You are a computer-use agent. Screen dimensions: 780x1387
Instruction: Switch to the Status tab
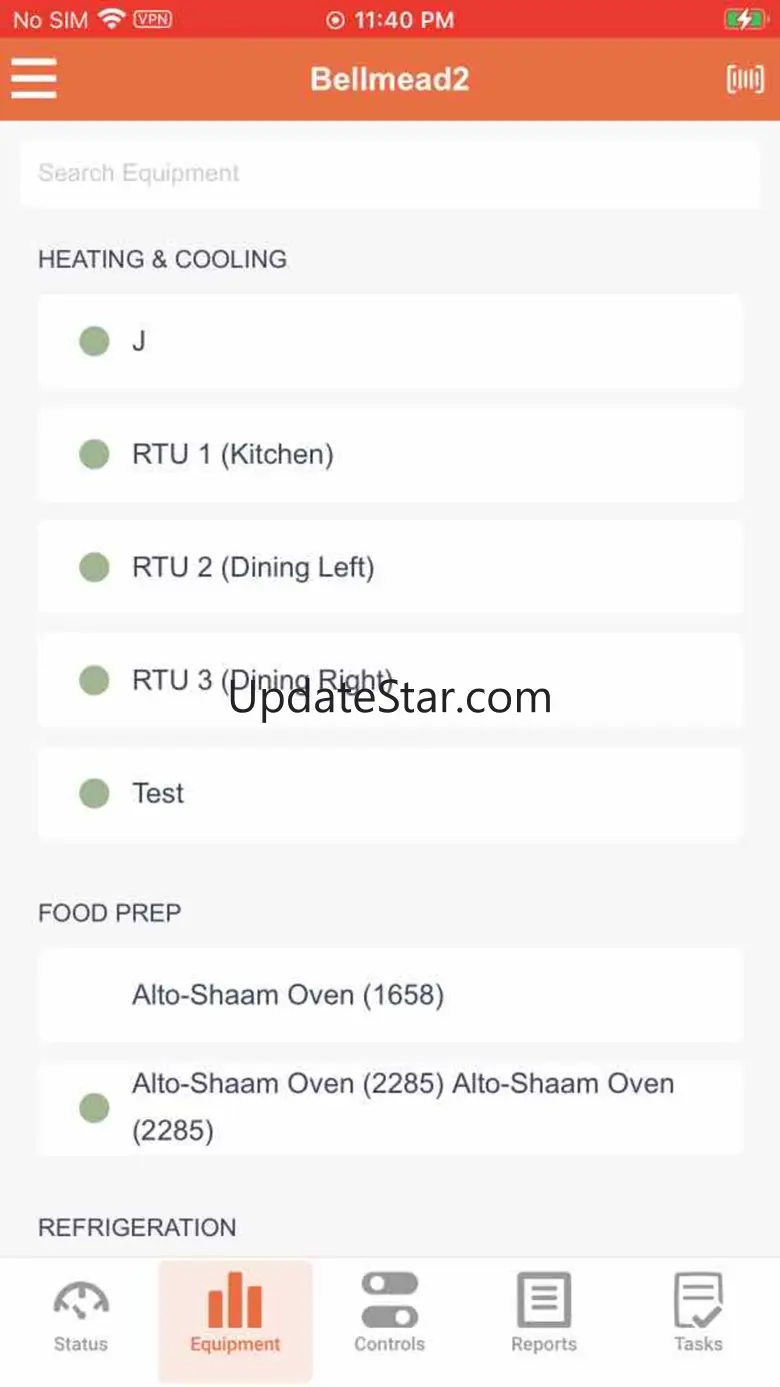80,1316
